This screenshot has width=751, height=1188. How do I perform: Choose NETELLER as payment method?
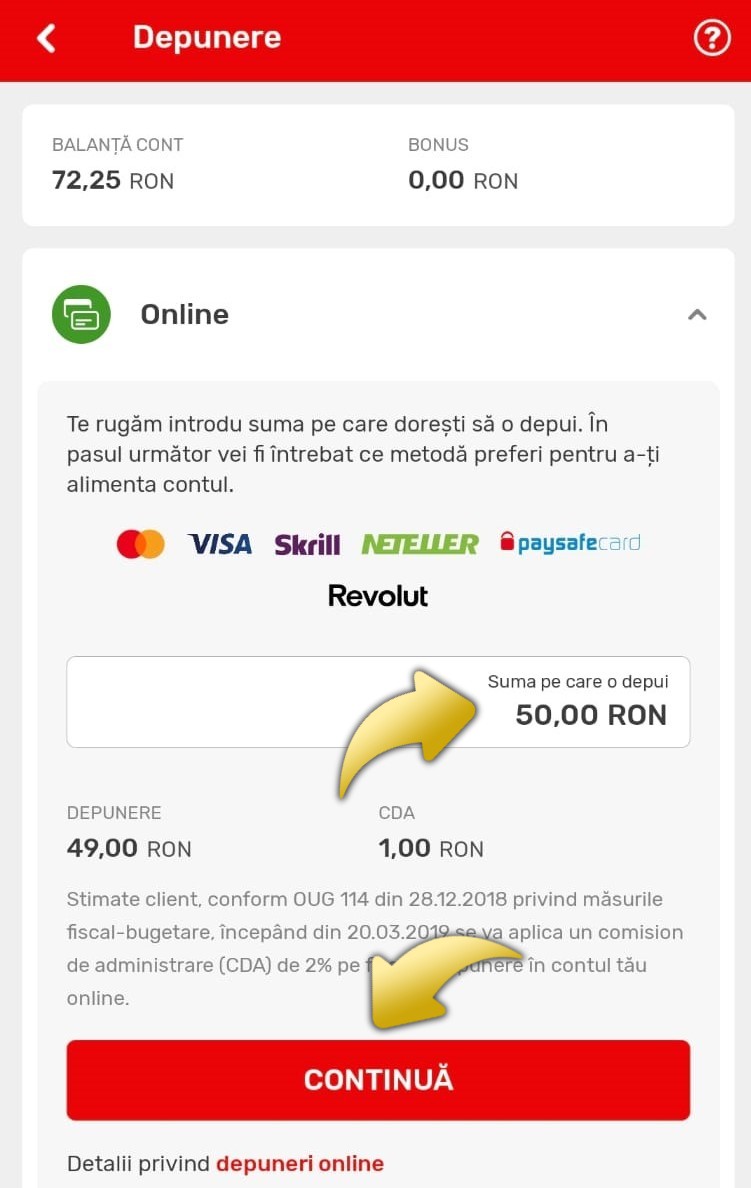(419, 543)
